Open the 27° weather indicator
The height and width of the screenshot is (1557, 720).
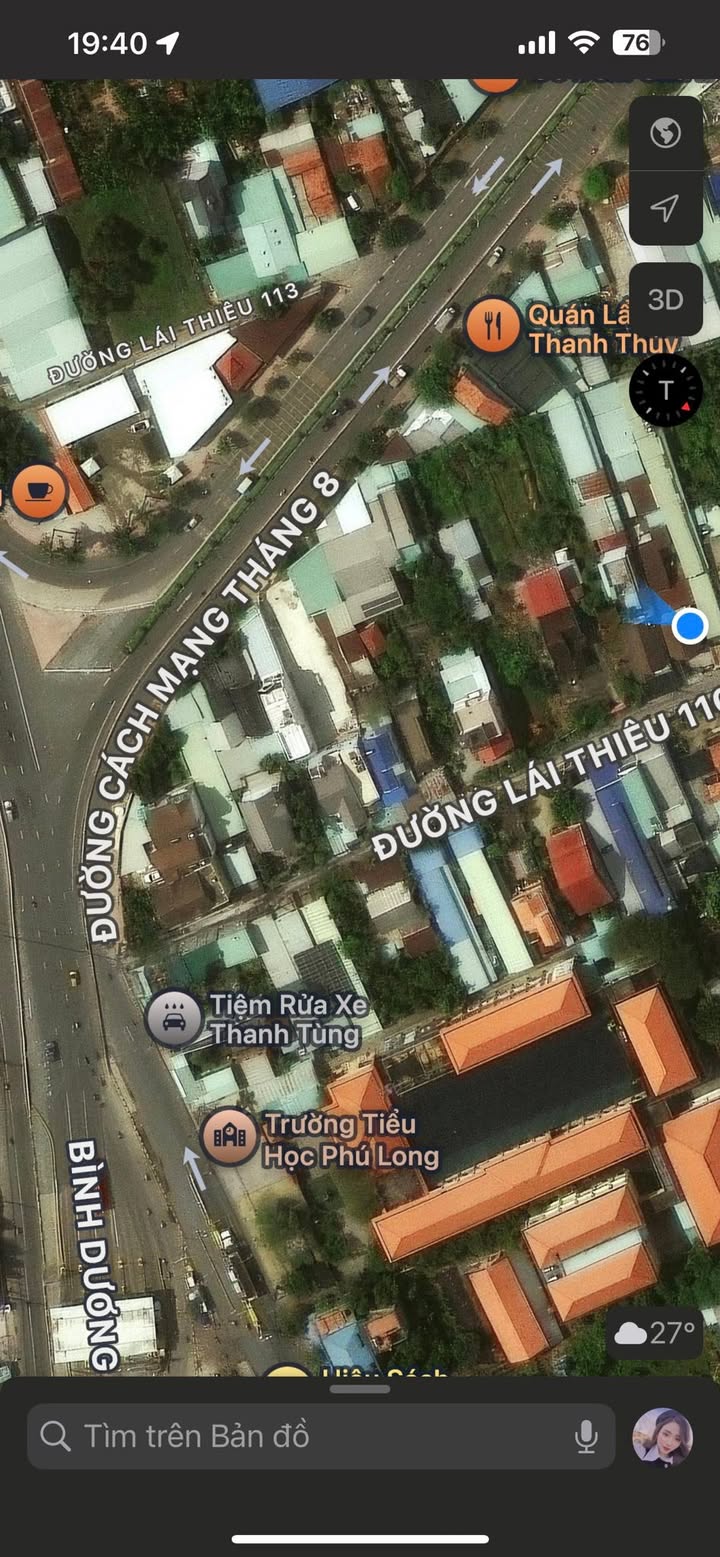point(655,1333)
